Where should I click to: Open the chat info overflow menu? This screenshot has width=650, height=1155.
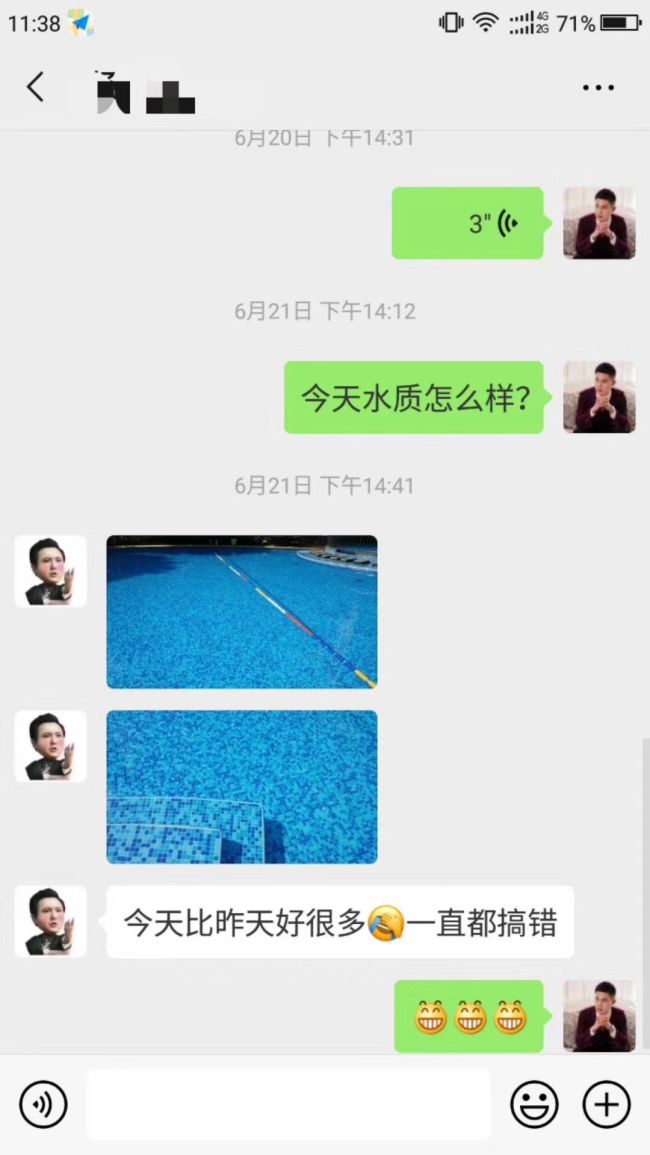pos(598,88)
